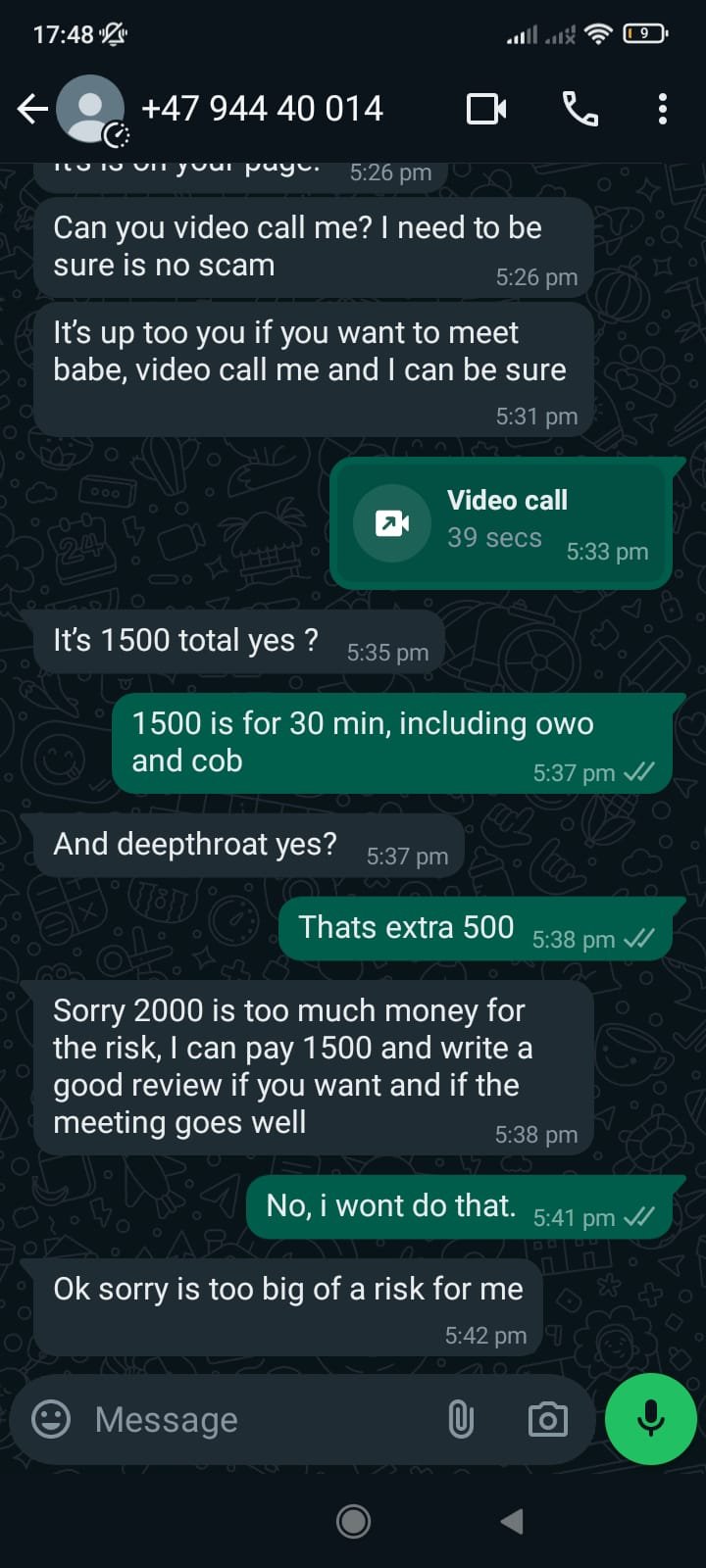The height and width of the screenshot is (1568, 706).
Task: Open the camera from the message bar
Action: [547, 1419]
